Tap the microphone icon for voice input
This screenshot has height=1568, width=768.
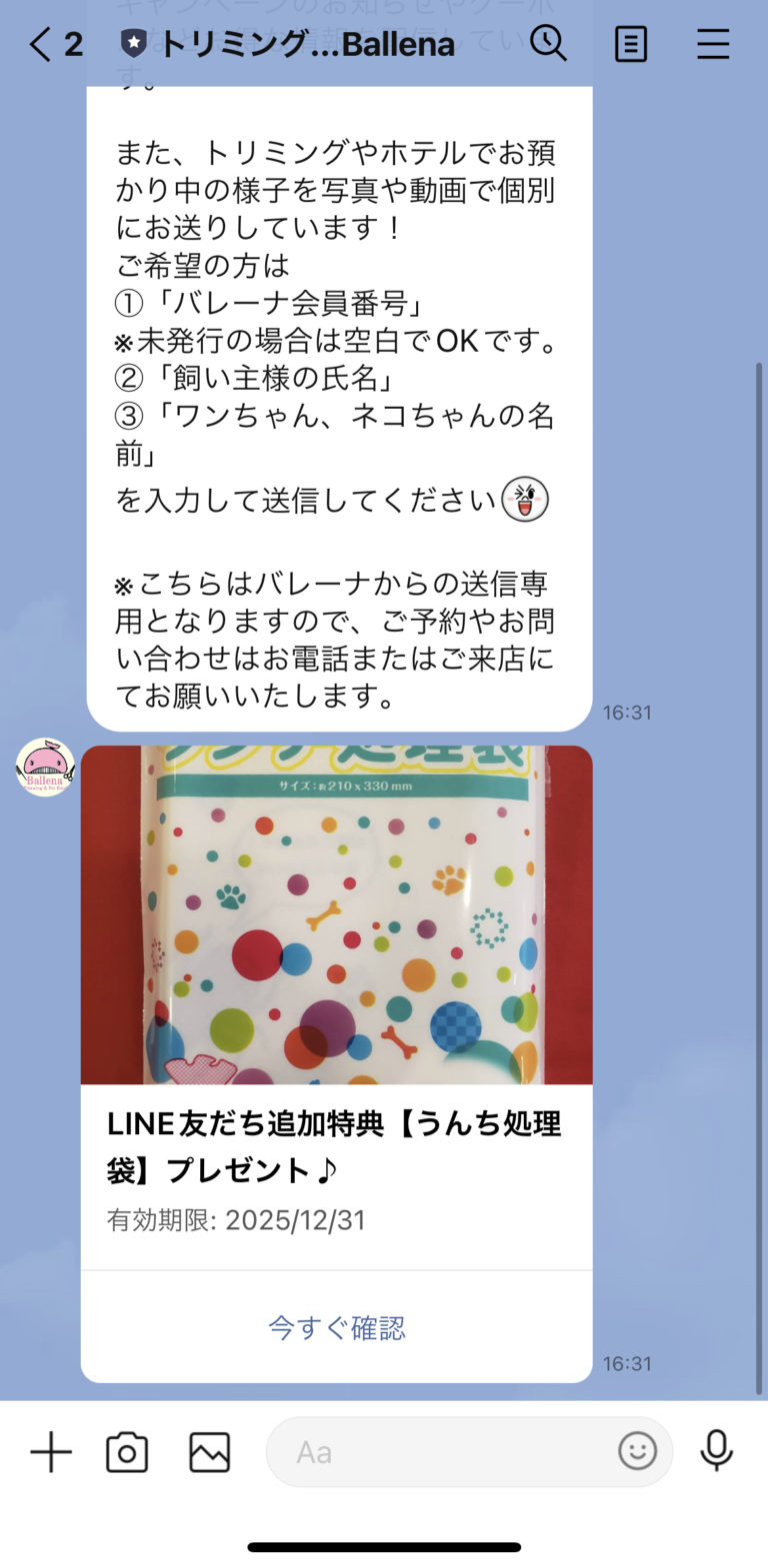tap(718, 1452)
